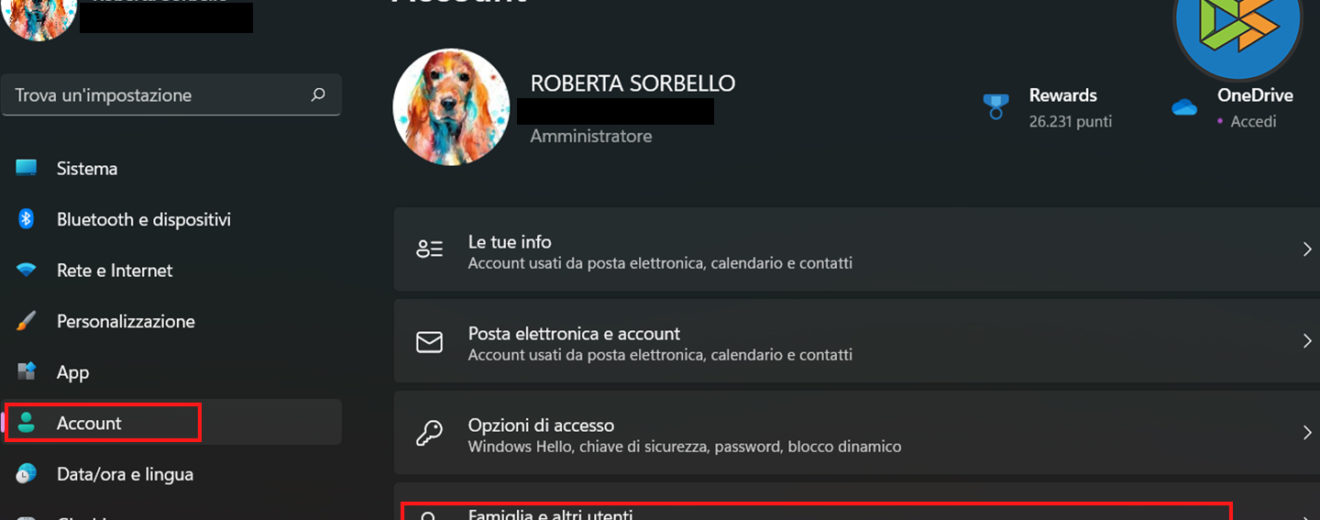Go to Rete e Internet
The width and height of the screenshot is (1320, 520).
(114, 270)
